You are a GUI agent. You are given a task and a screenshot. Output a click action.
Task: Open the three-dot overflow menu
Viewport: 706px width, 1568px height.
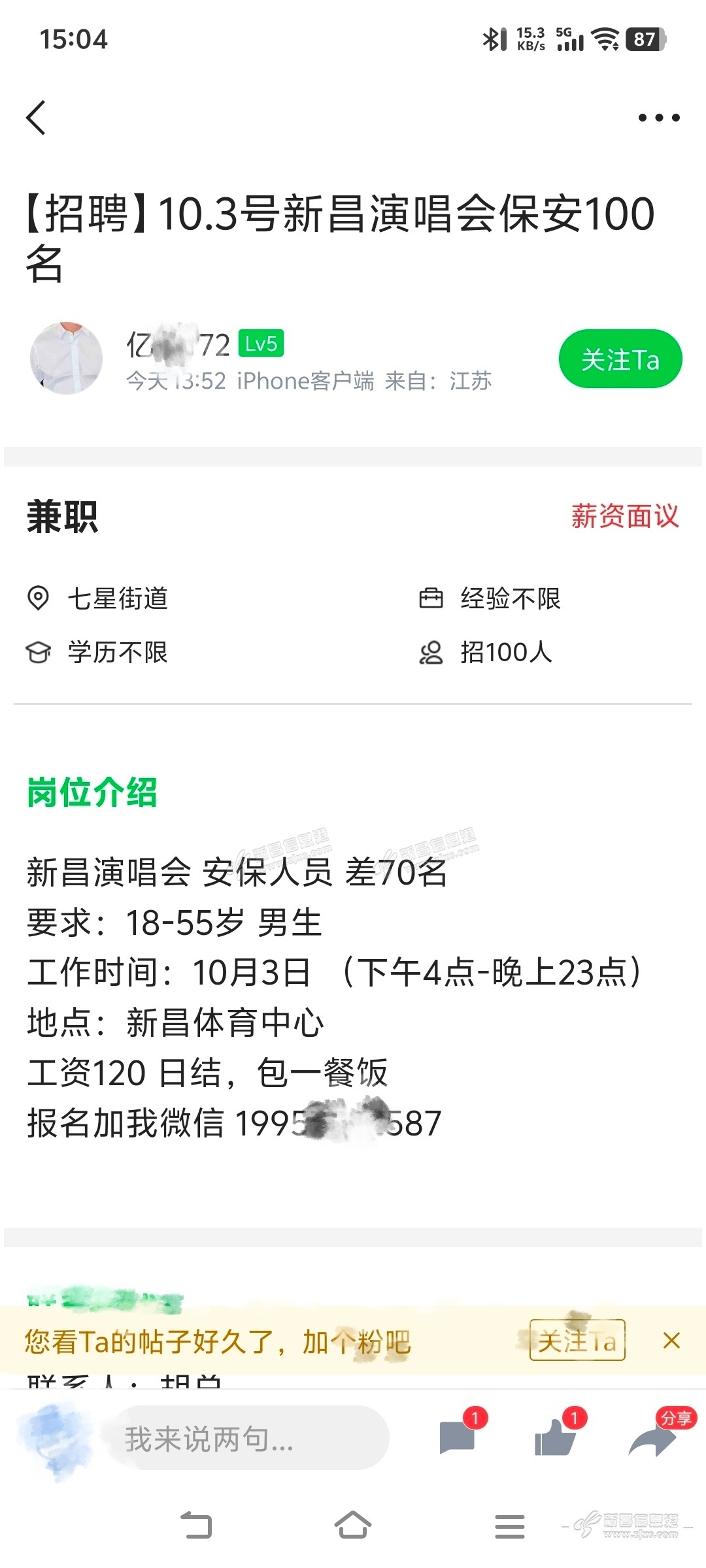658,118
